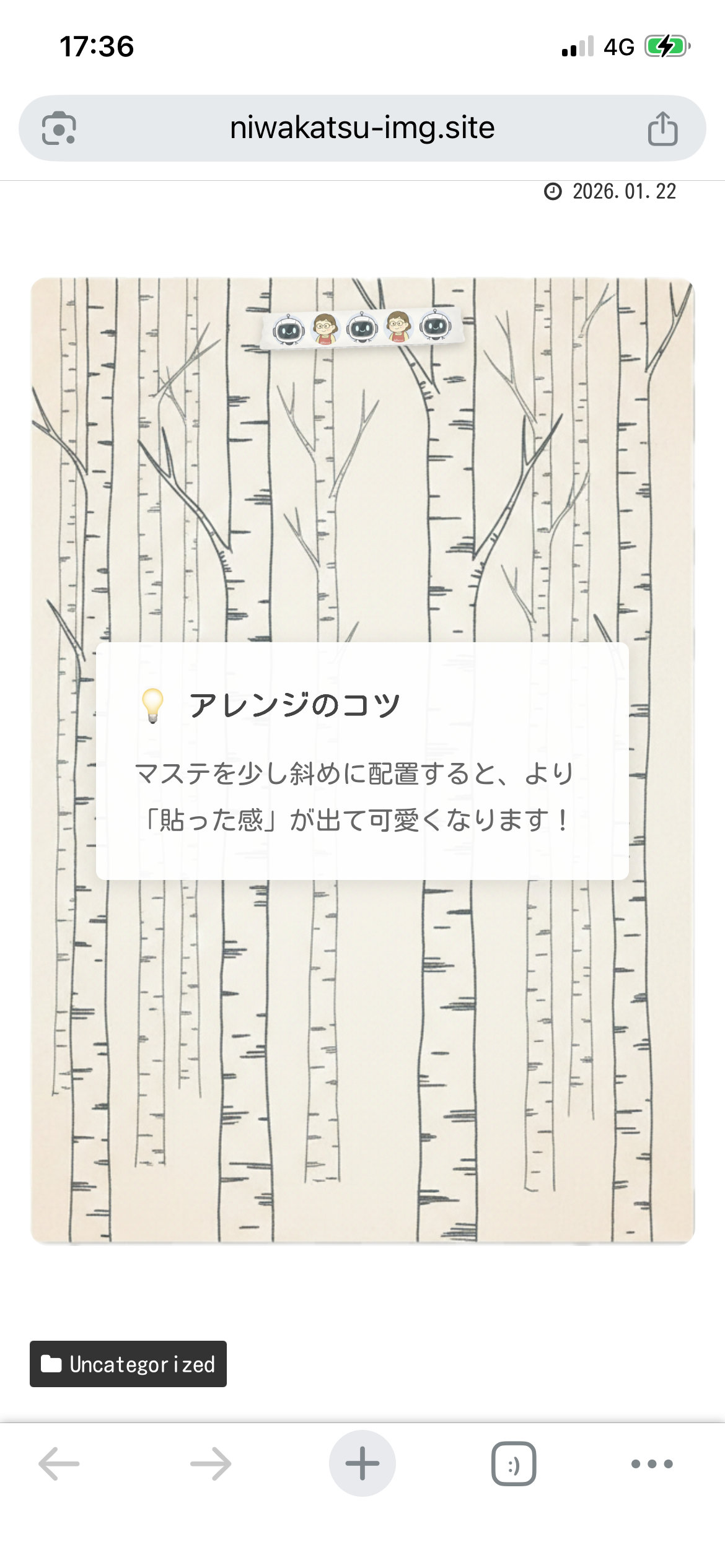Image resolution: width=725 pixels, height=1568 pixels.
Task: Tap the niwakatsu-img.site address bar
Action: tap(362, 128)
